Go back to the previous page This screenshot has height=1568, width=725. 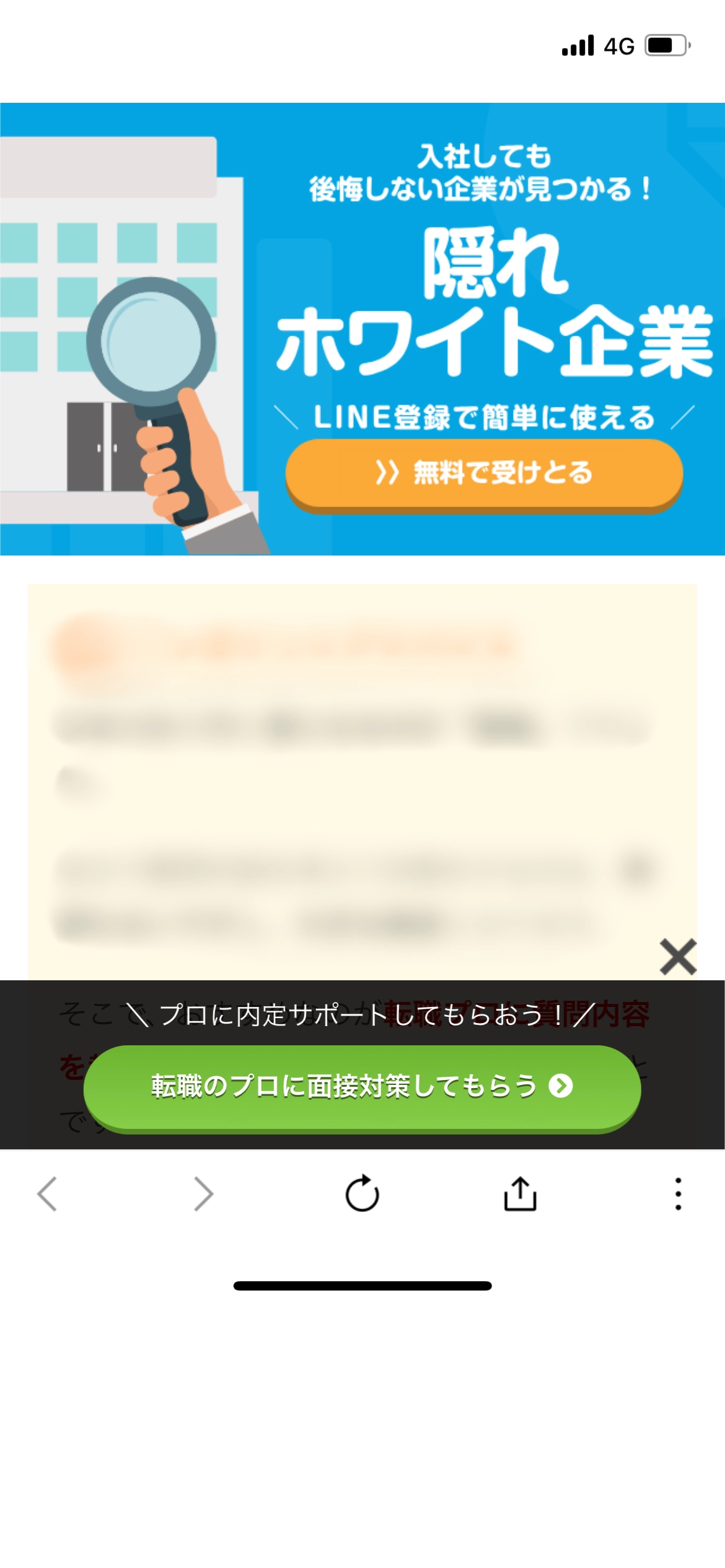[48, 1193]
